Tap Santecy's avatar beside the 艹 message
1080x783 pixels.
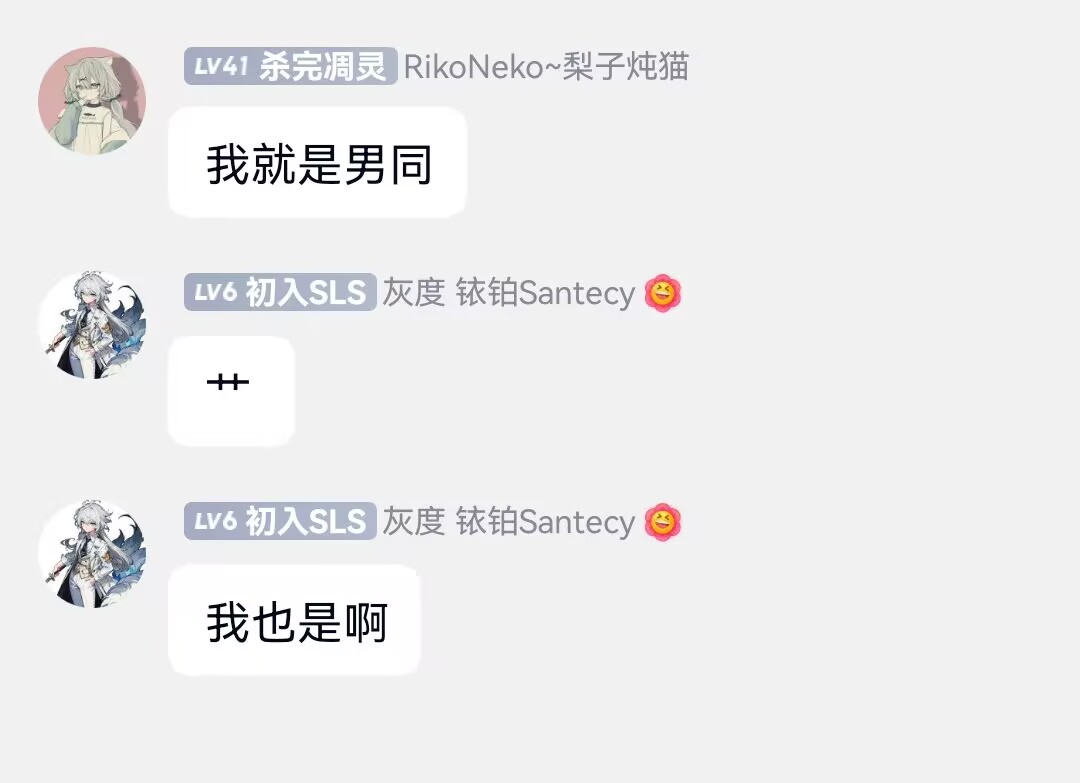pyautogui.click(x=92, y=325)
